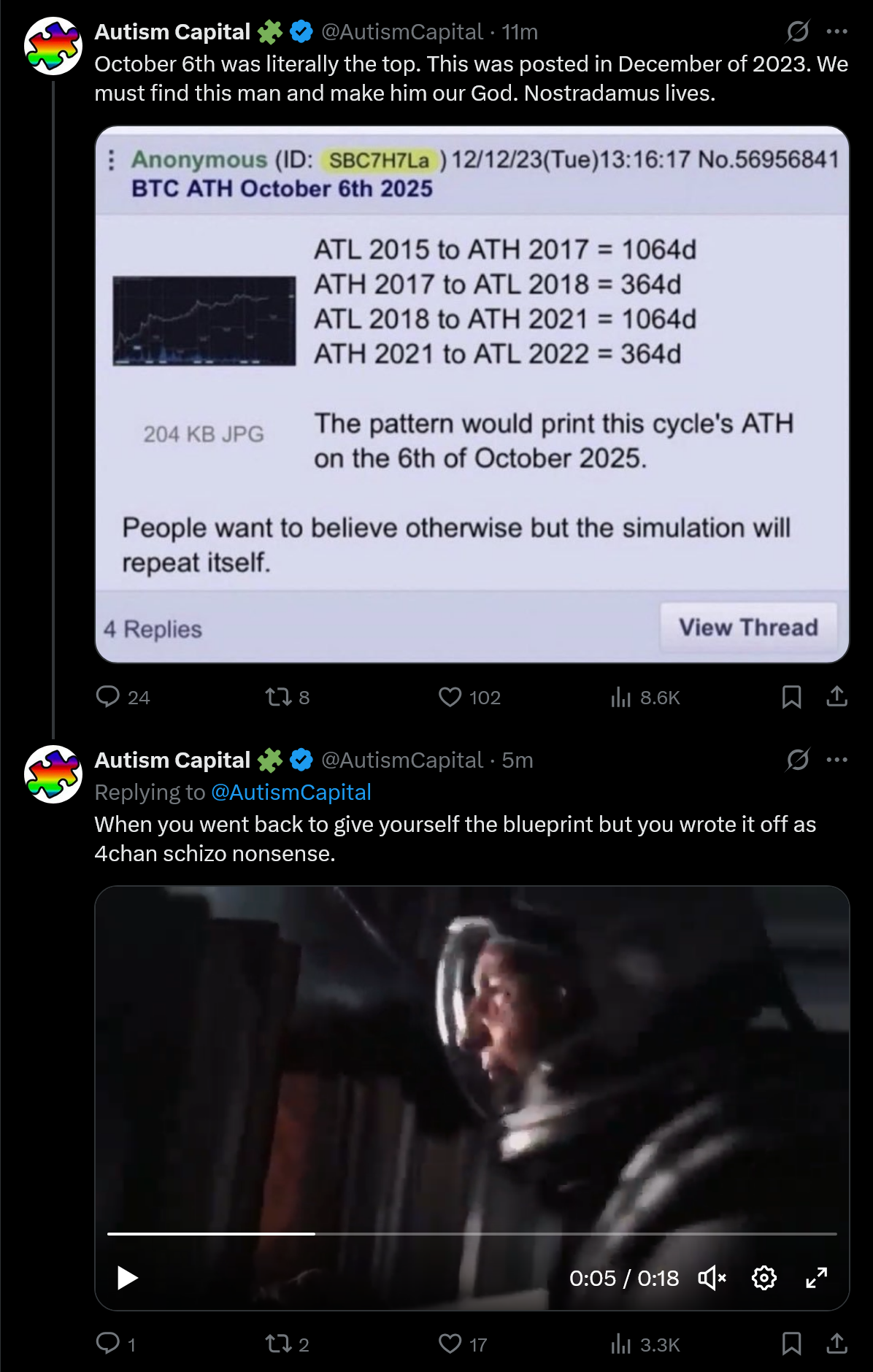Bookmark the 4chan schizo nonsense reply
873x1372 pixels.
click(791, 1344)
